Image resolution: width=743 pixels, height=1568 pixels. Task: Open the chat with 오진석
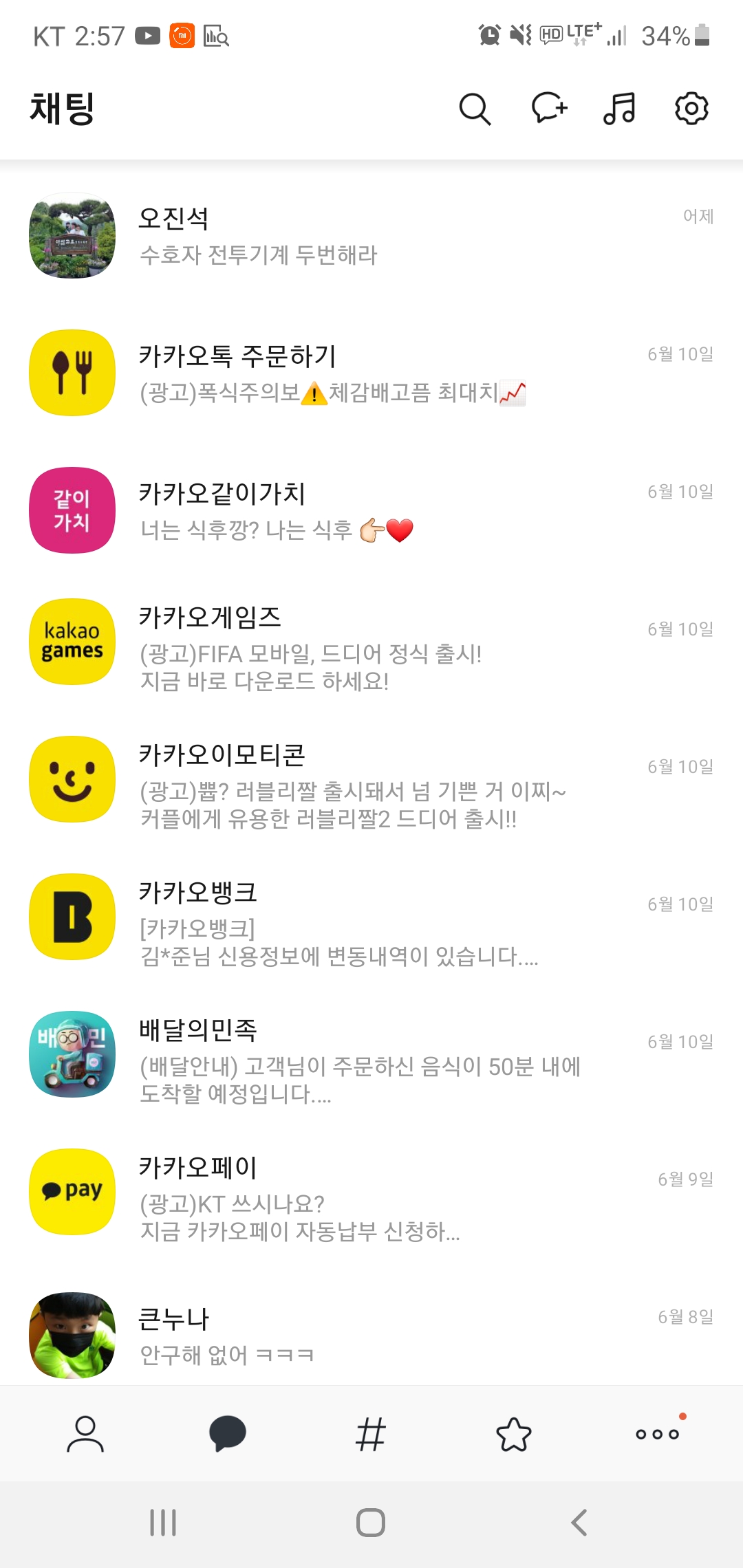(371, 235)
